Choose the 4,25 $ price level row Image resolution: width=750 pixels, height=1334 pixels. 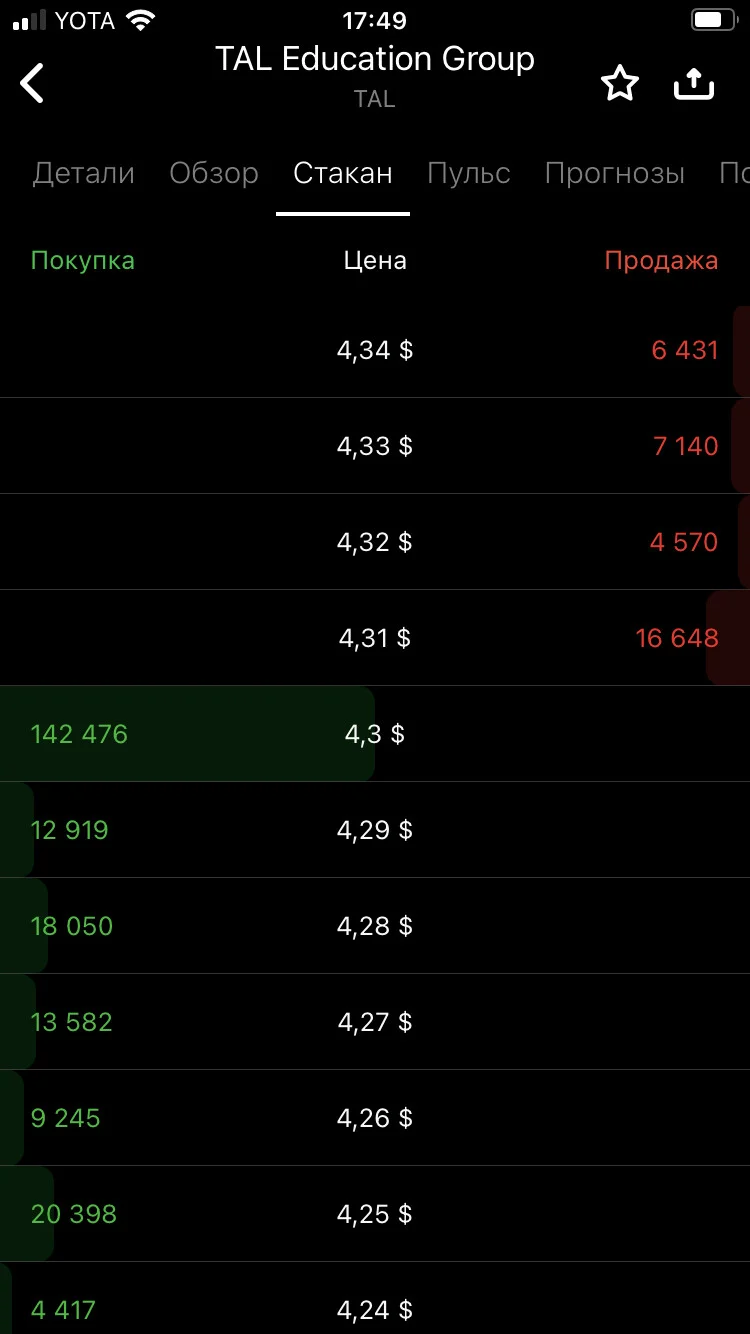pos(375,1214)
